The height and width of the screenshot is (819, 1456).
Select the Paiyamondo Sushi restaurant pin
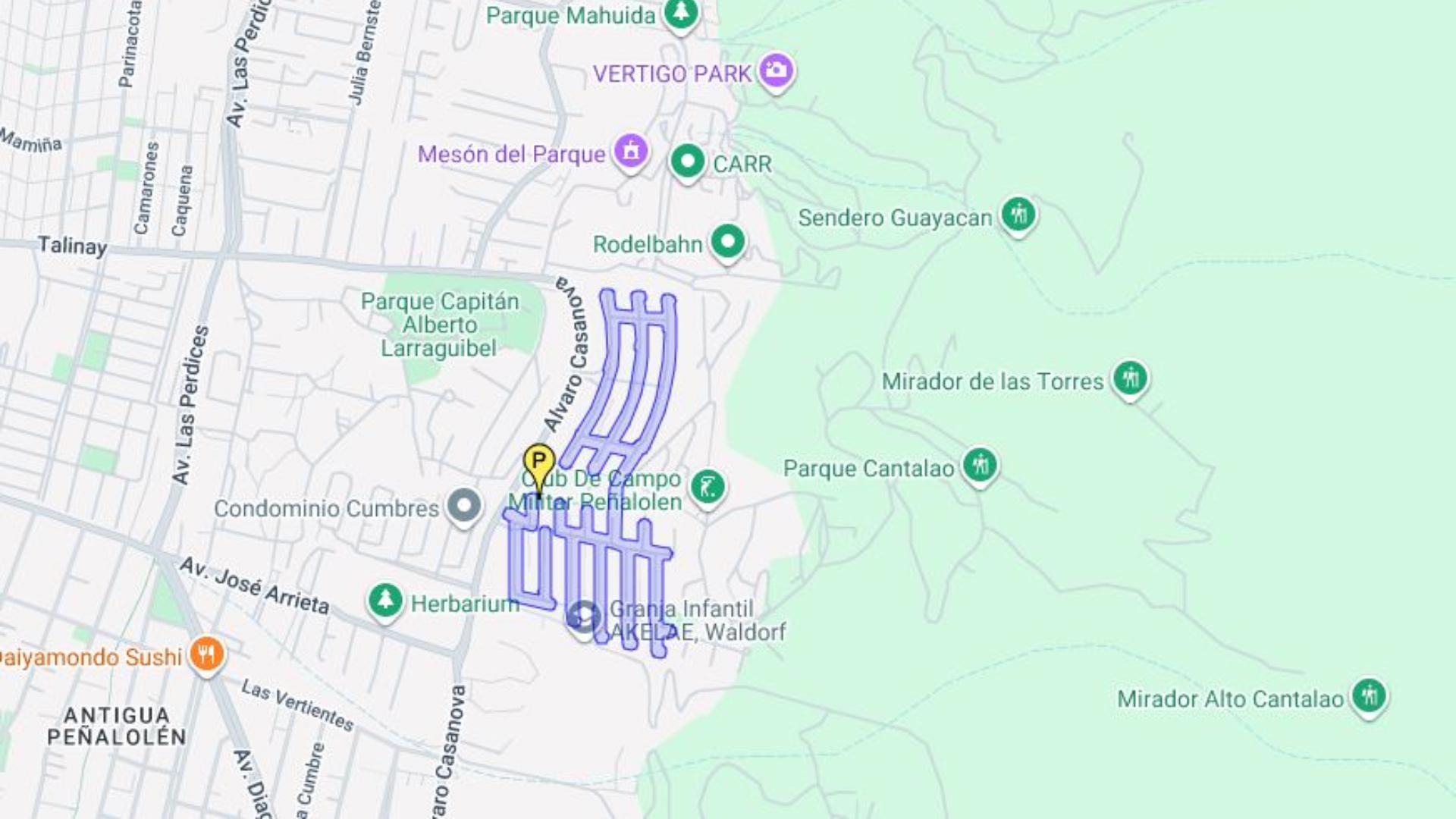point(206,654)
